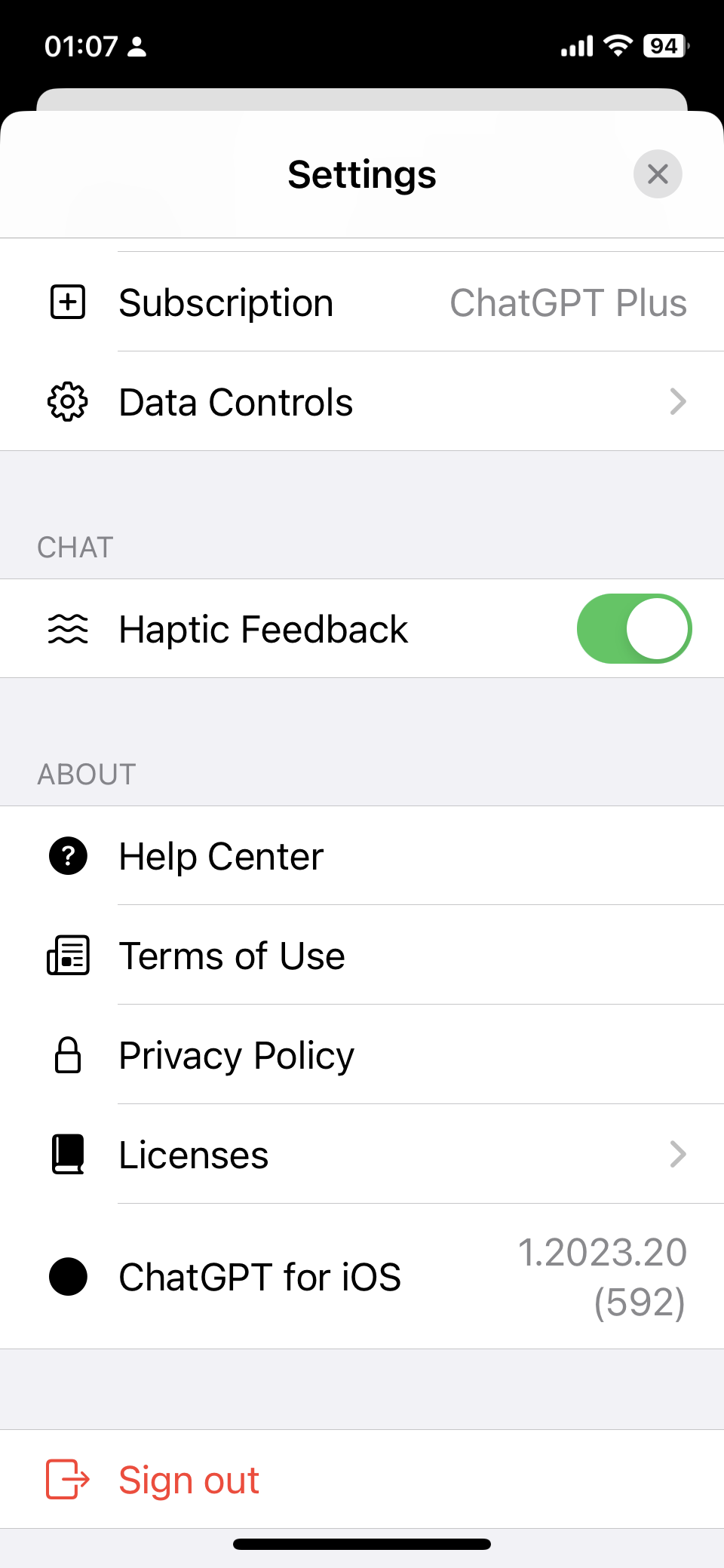The image size is (724, 1568).
Task: Open Licenses using the right chevron
Action: coord(678,1155)
